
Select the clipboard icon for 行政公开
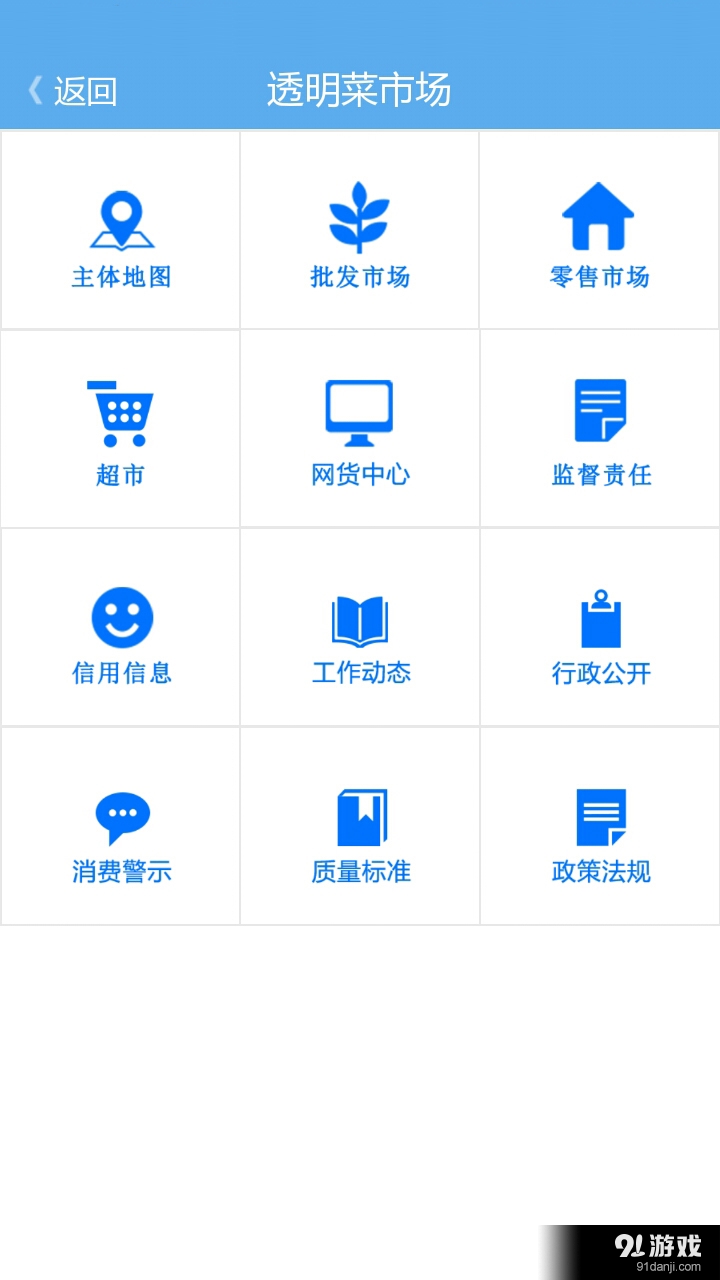(x=599, y=611)
